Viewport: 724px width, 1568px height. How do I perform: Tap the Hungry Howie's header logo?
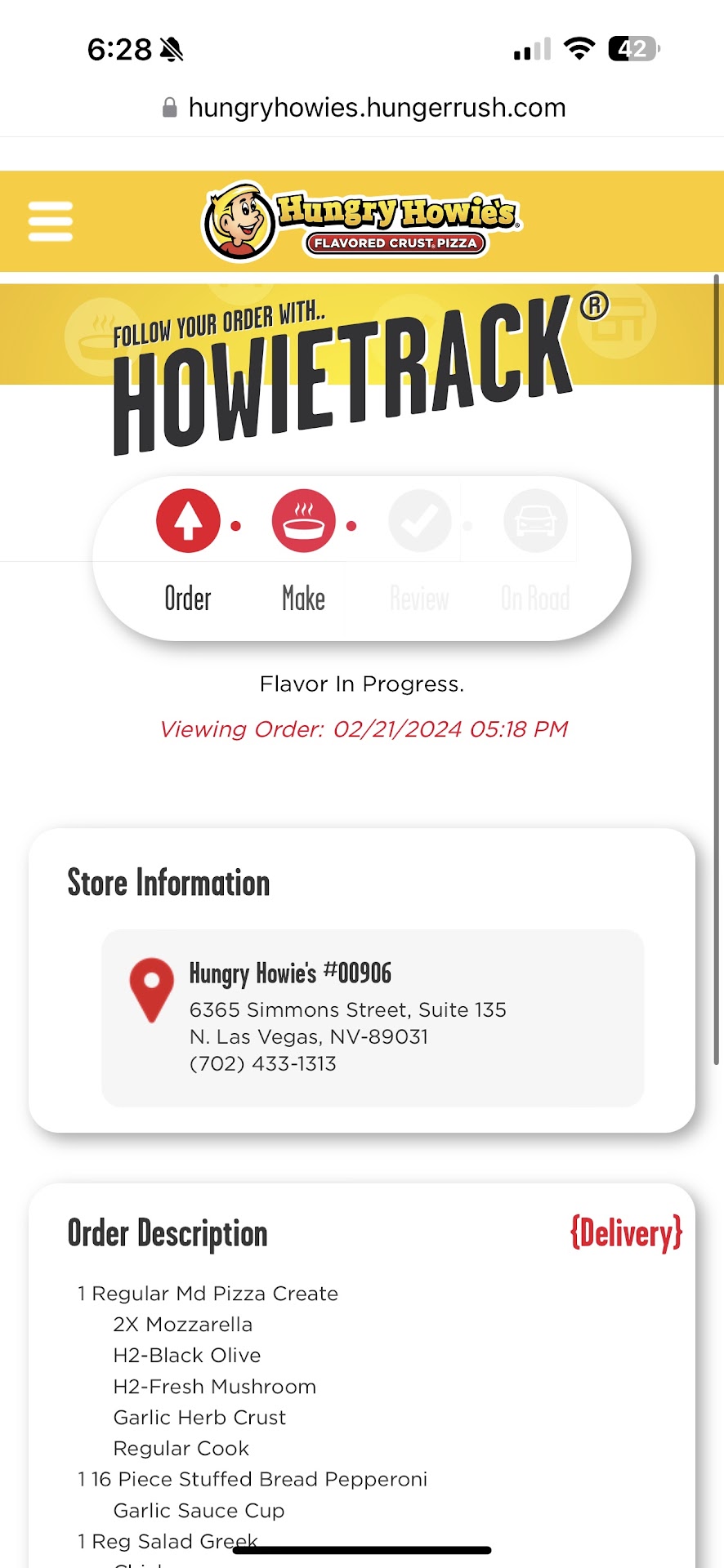[360, 221]
